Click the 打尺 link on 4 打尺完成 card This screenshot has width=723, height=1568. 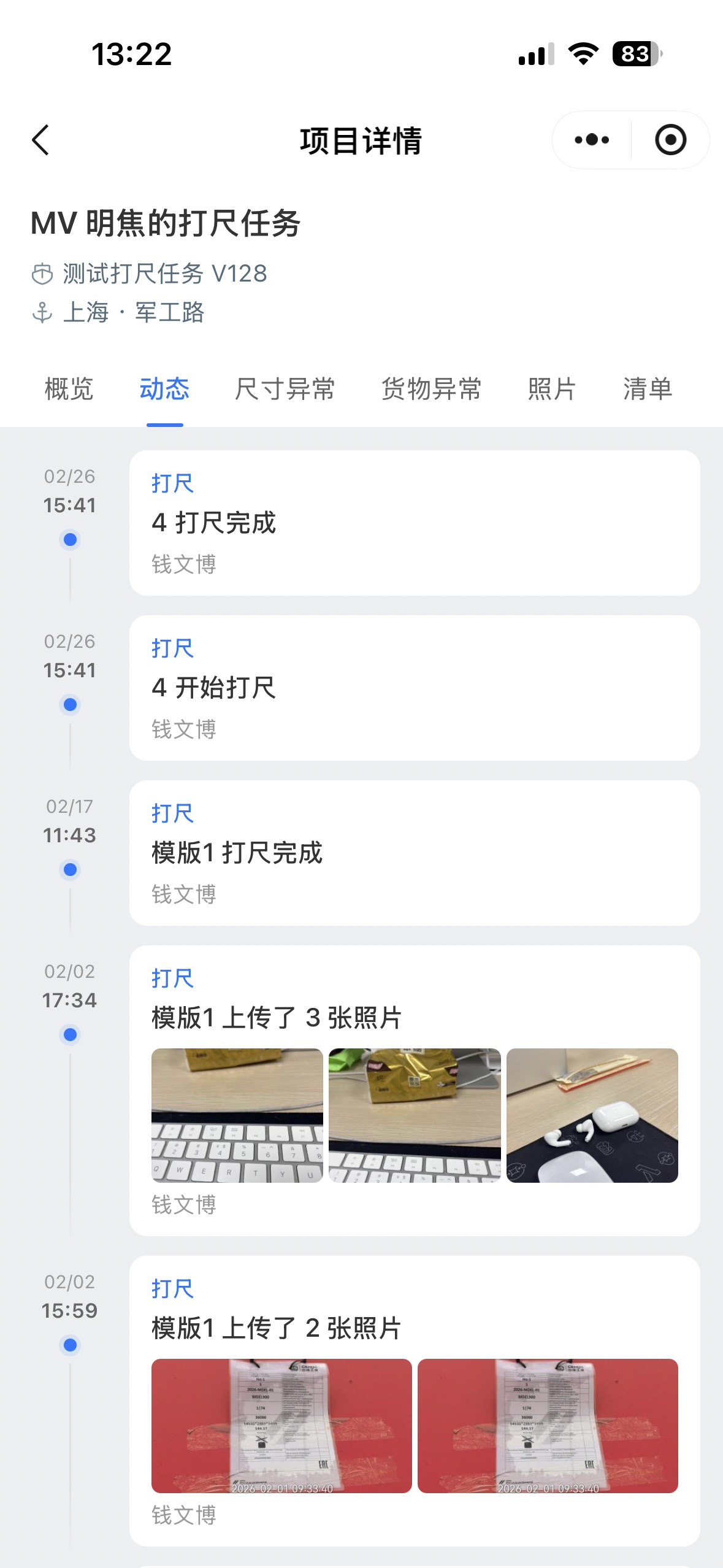[x=172, y=483]
